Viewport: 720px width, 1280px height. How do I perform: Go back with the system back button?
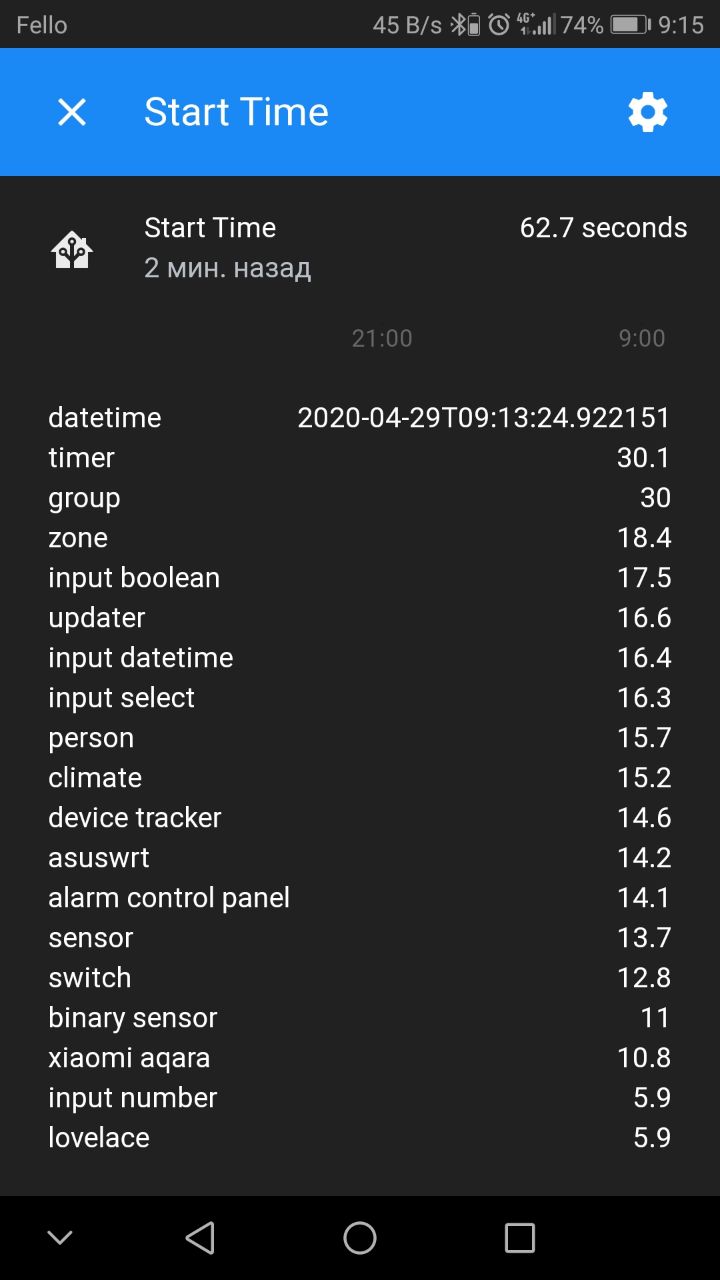[200, 1237]
